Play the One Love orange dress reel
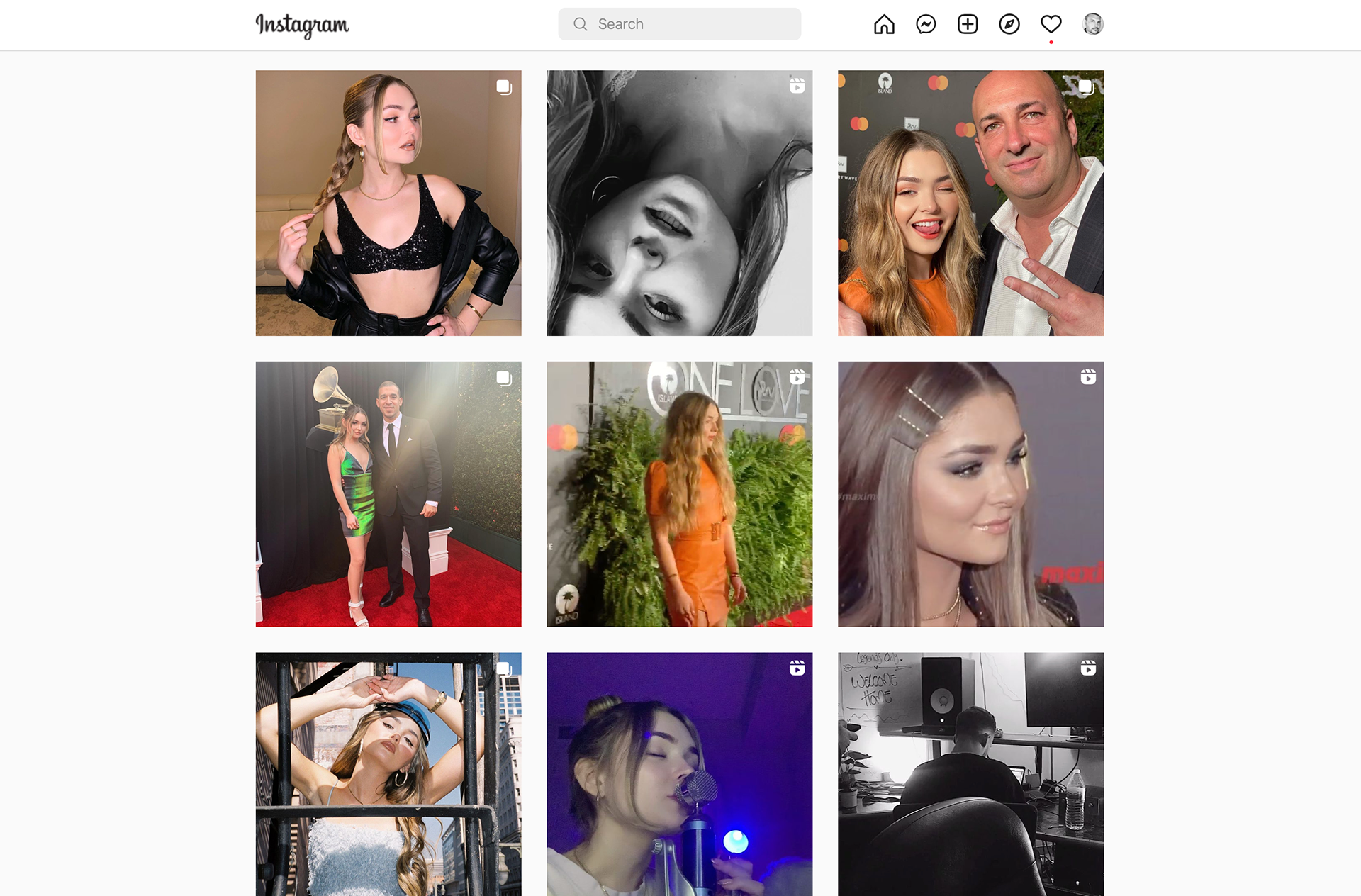1361x896 pixels. pyautogui.click(x=679, y=494)
